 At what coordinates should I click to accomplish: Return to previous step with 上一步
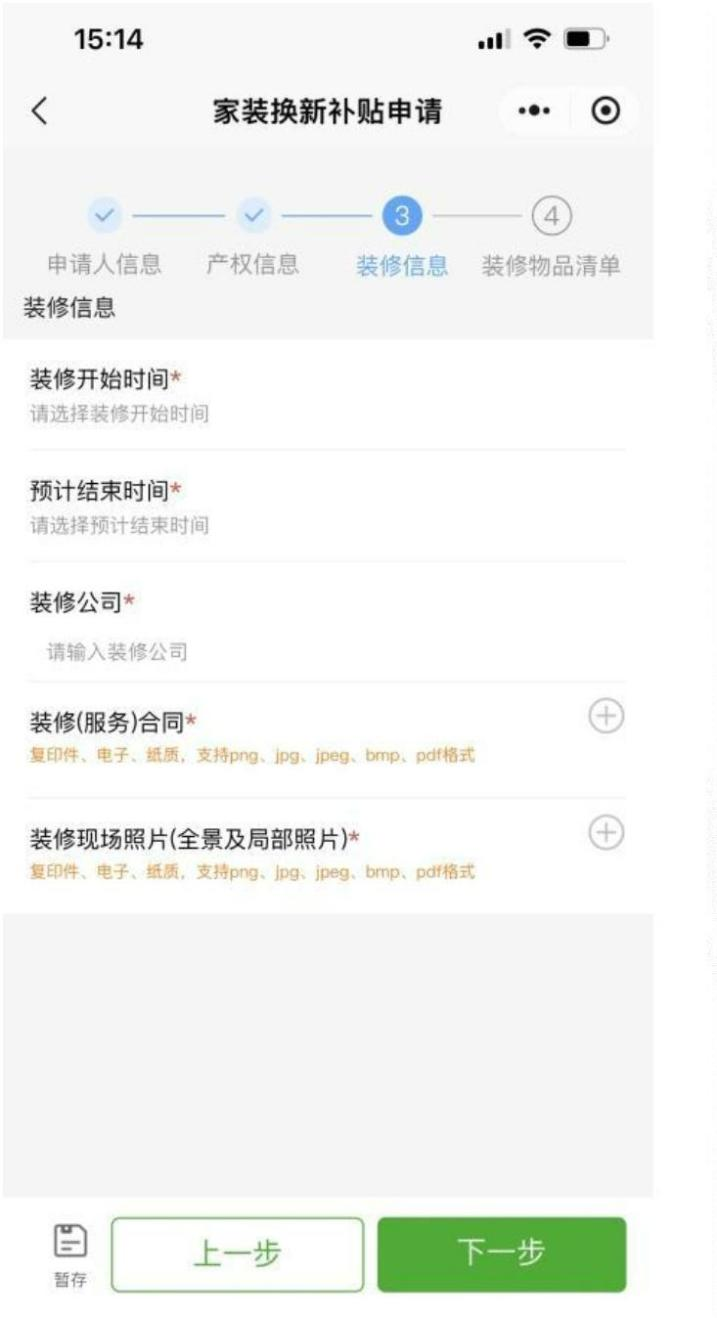[237, 1254]
